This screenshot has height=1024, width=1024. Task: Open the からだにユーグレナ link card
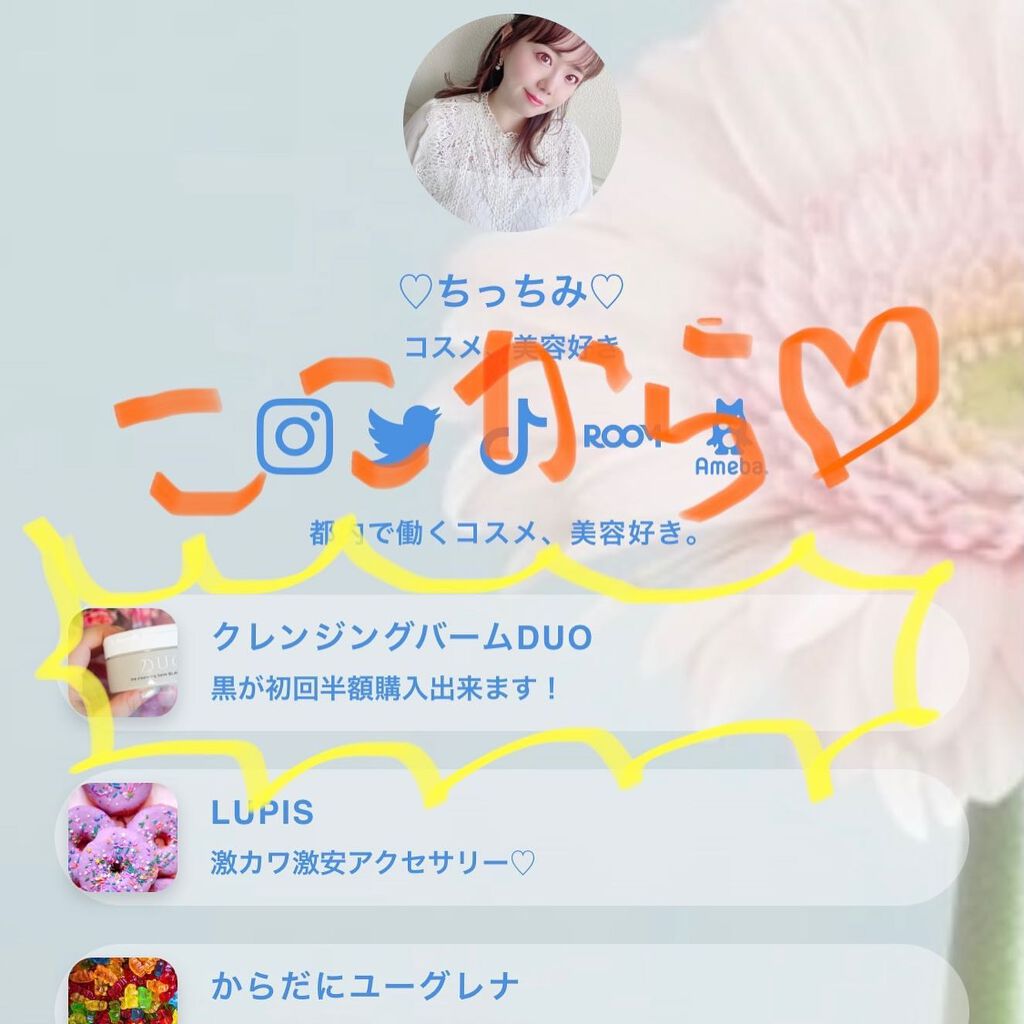512,988
